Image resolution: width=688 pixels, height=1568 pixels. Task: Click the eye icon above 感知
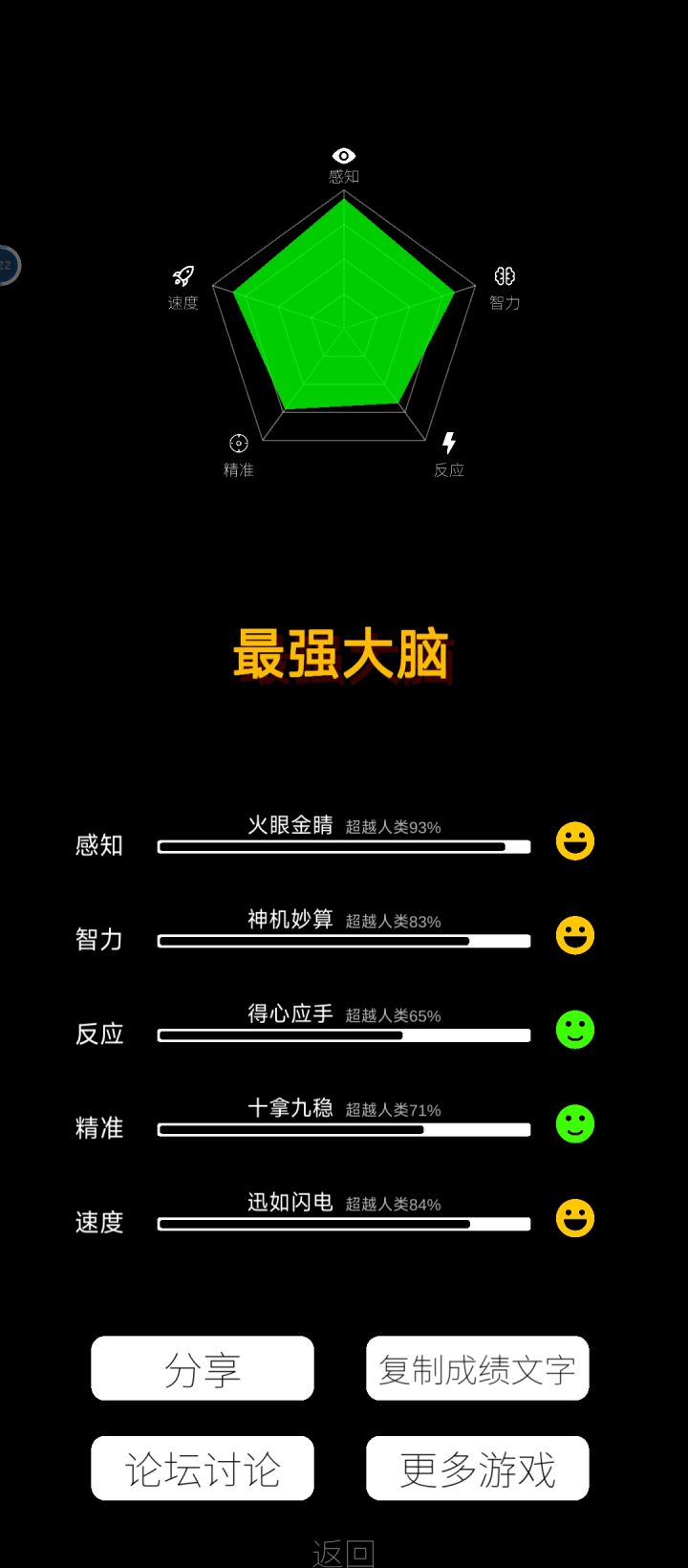point(342,155)
